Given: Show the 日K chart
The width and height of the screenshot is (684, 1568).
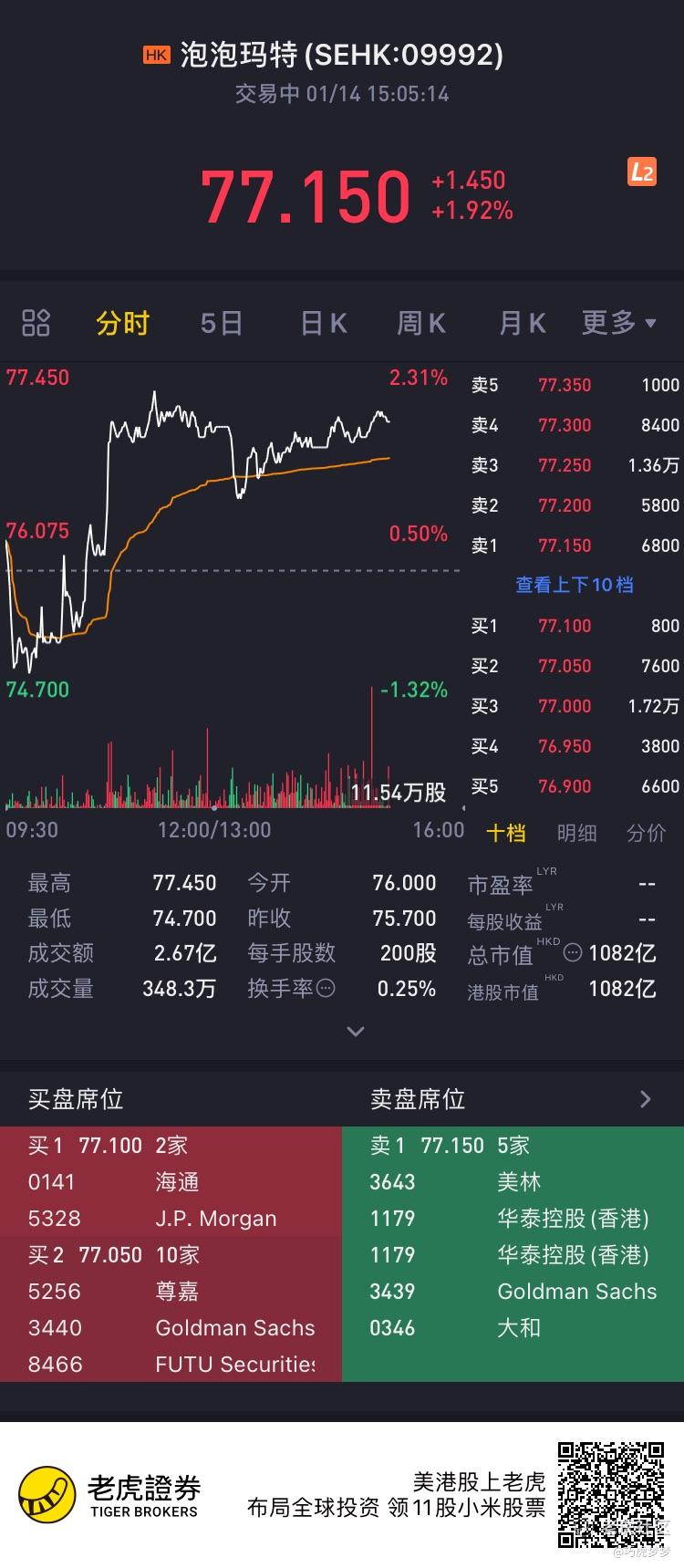Looking at the screenshot, I should [x=324, y=323].
